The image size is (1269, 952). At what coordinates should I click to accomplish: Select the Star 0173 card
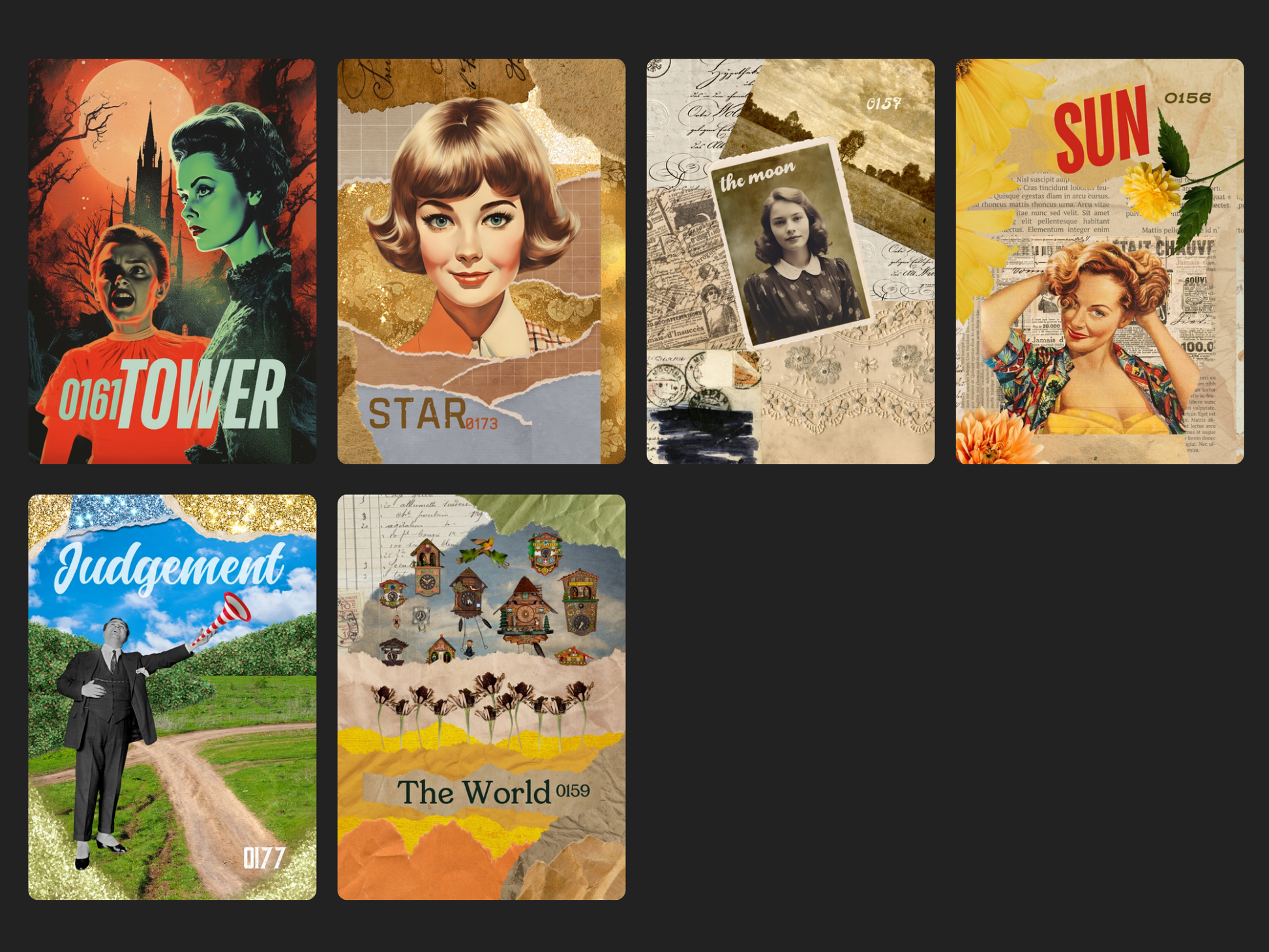click(x=481, y=261)
